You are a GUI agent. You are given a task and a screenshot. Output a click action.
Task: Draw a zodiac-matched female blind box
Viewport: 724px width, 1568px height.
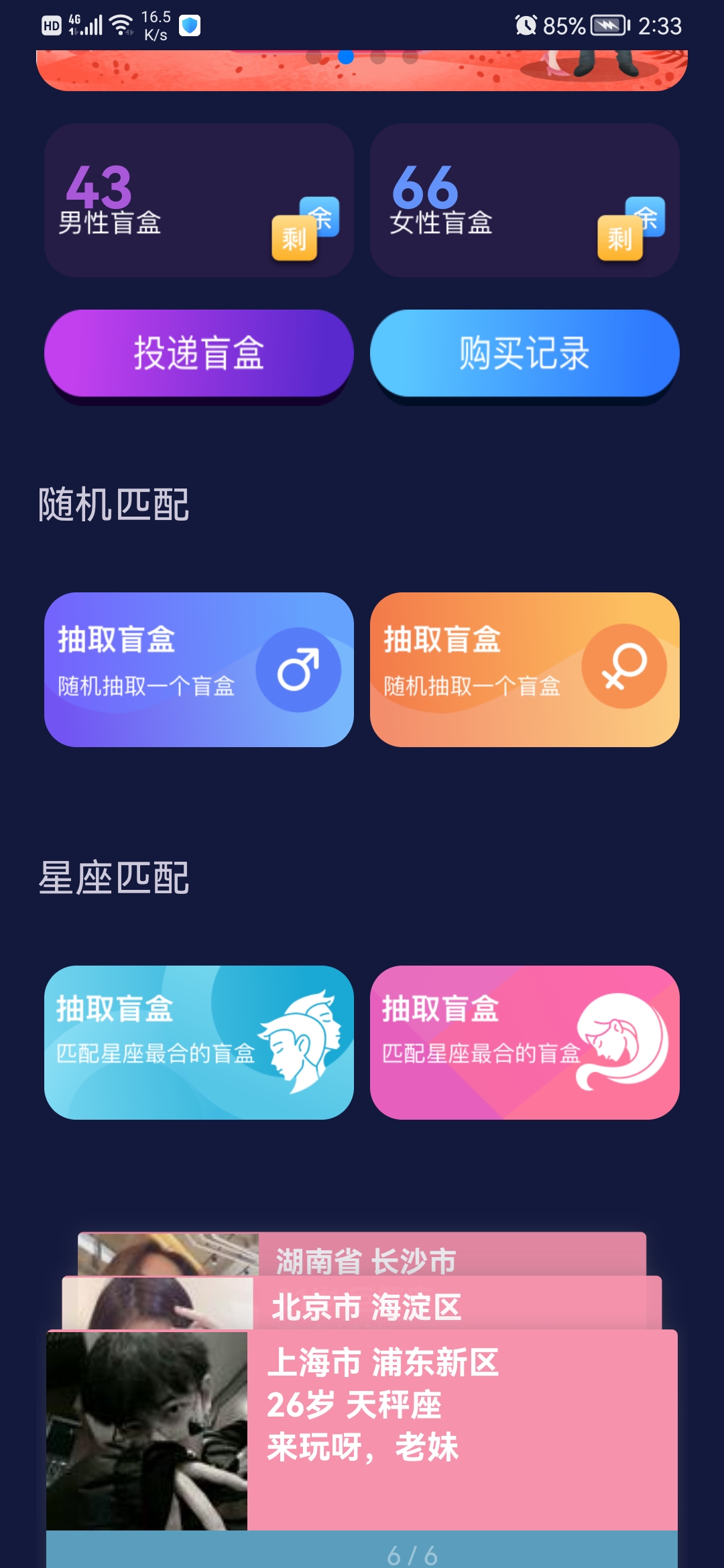coord(524,1042)
